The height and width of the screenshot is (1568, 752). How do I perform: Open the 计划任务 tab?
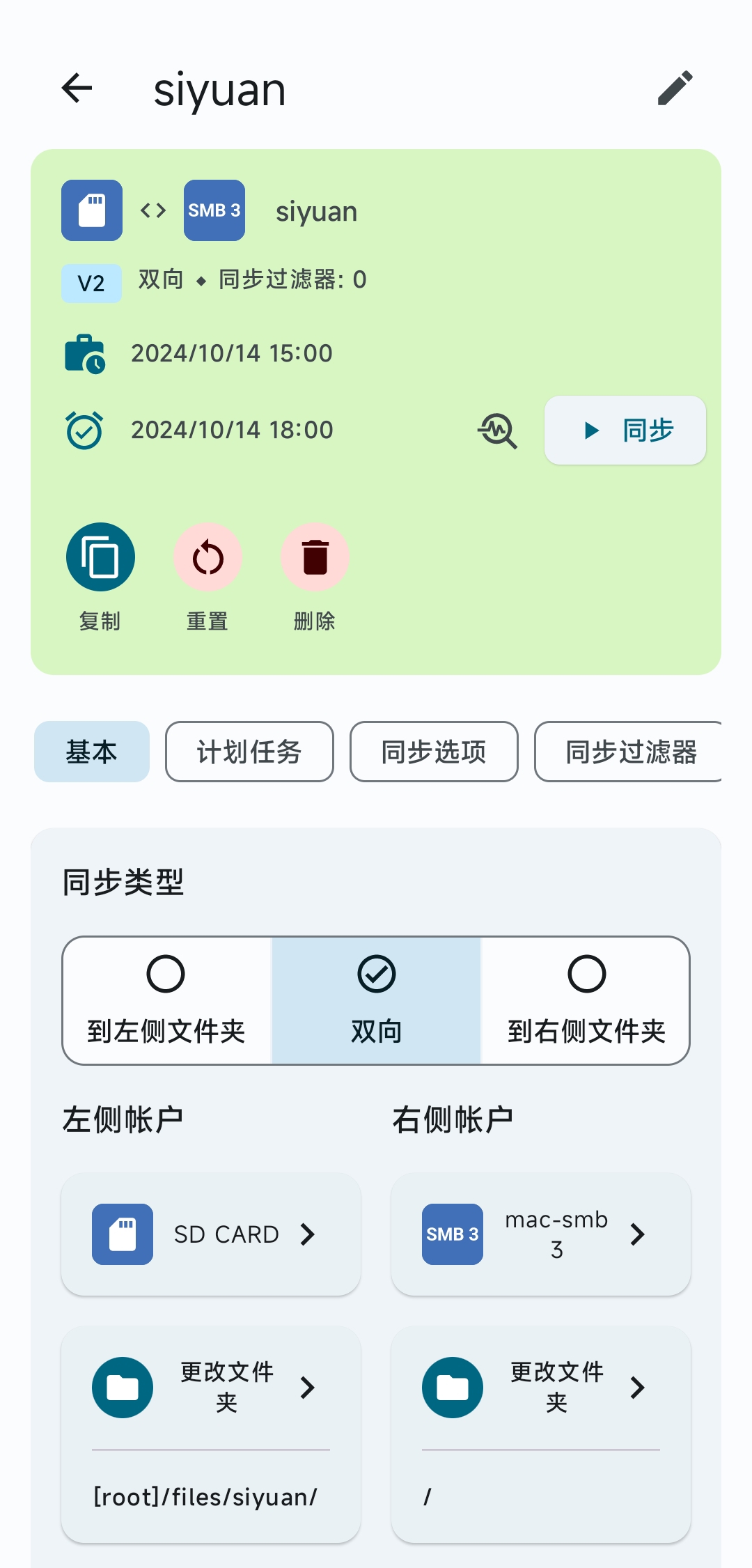tap(249, 752)
